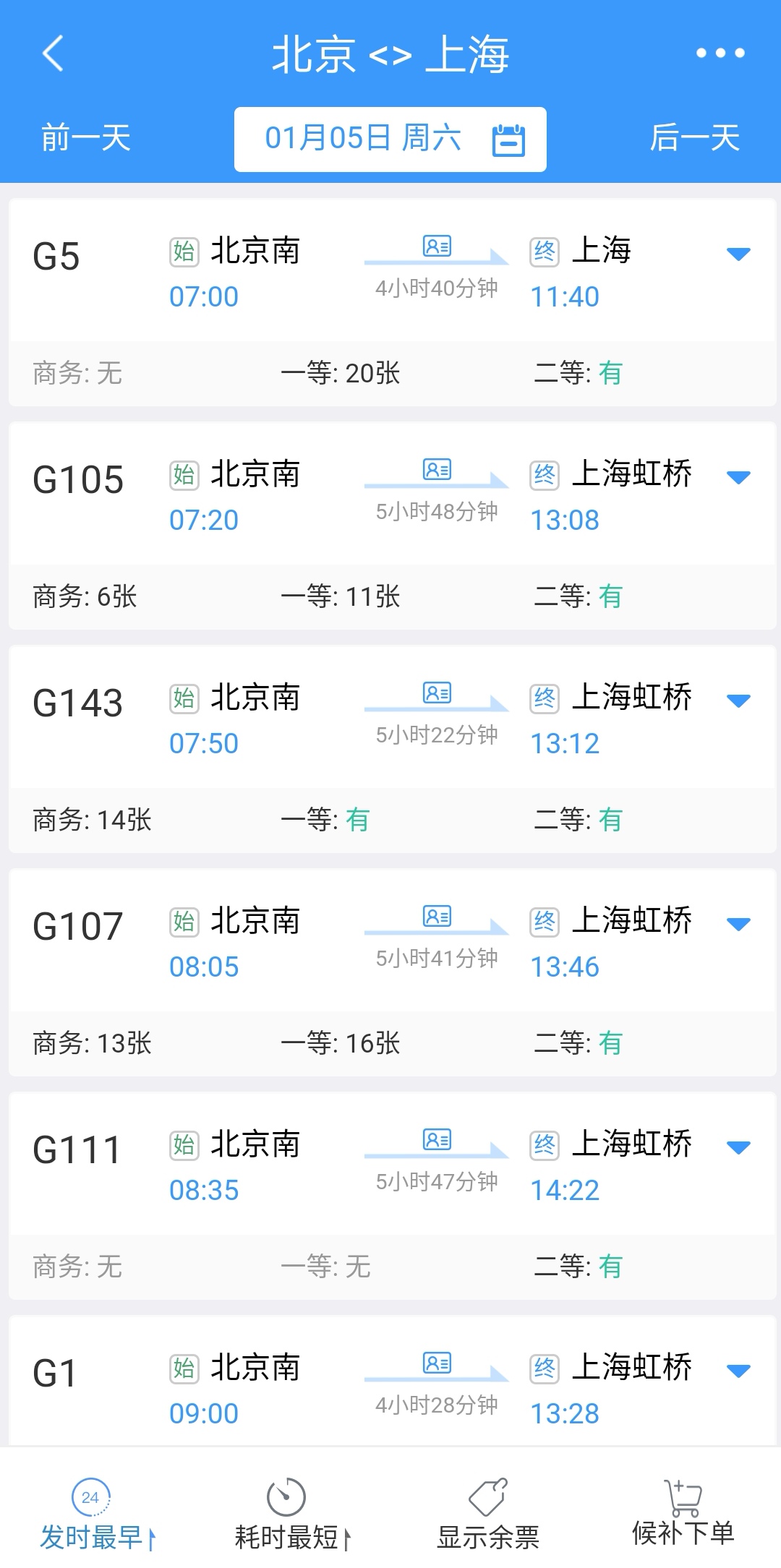
Task: Go back using the top-left arrow
Action: (x=53, y=53)
